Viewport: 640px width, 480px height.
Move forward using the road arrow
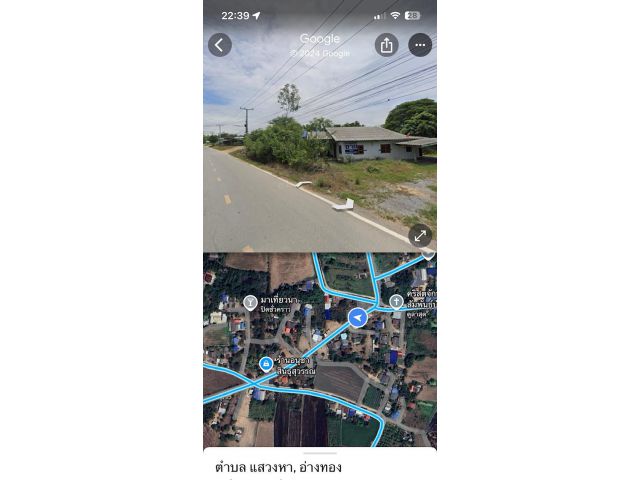click(x=343, y=204)
